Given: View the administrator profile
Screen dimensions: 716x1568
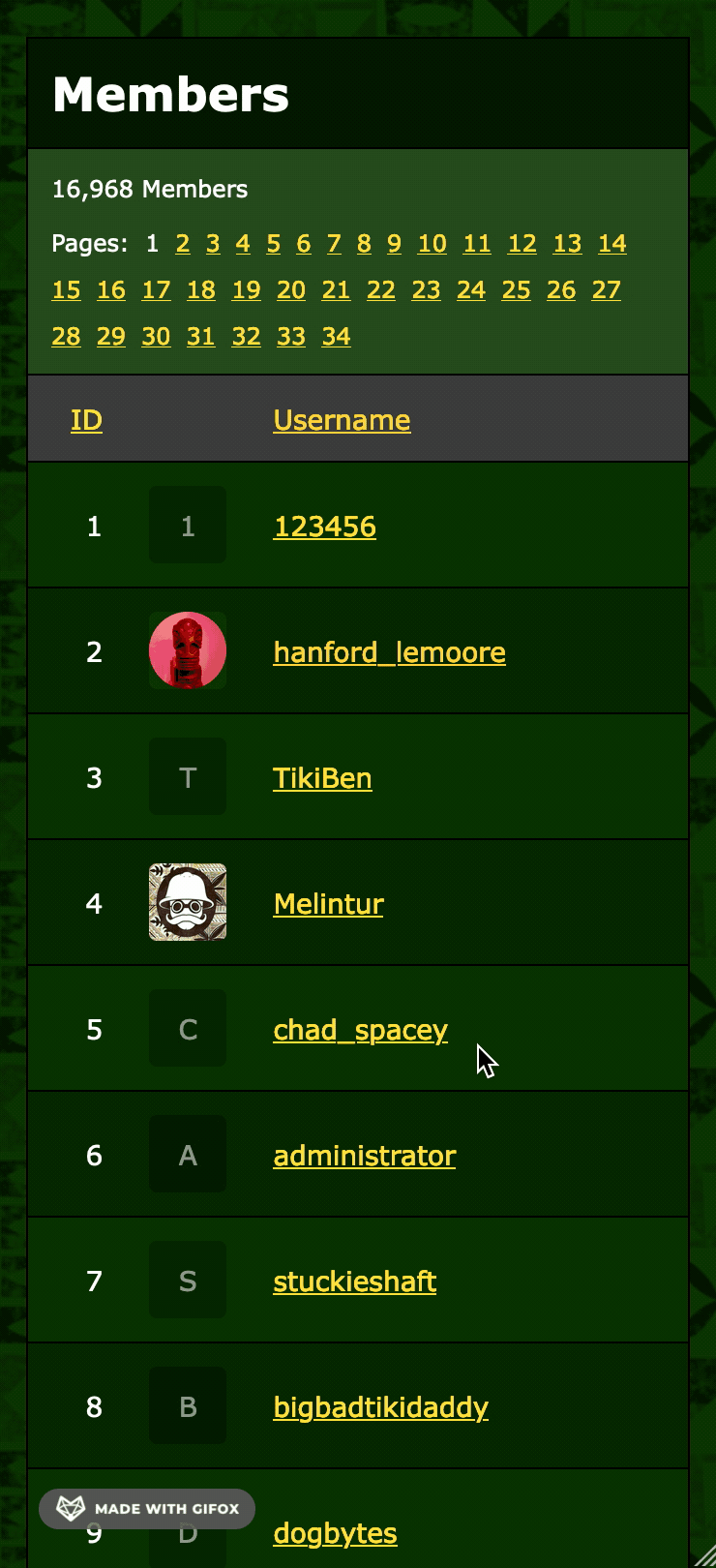Looking at the screenshot, I should [364, 1156].
